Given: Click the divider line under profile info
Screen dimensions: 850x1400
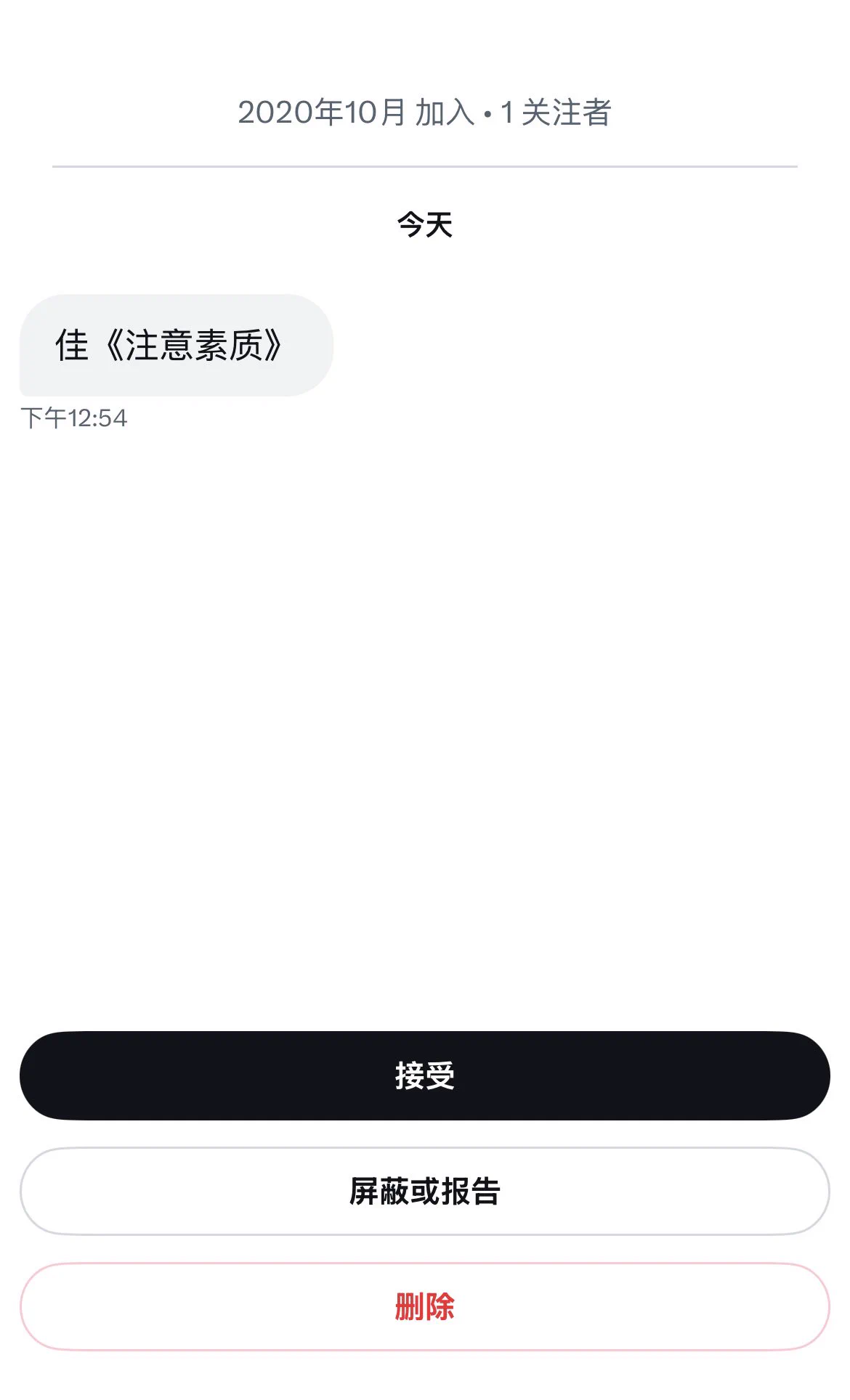Looking at the screenshot, I should click(425, 166).
